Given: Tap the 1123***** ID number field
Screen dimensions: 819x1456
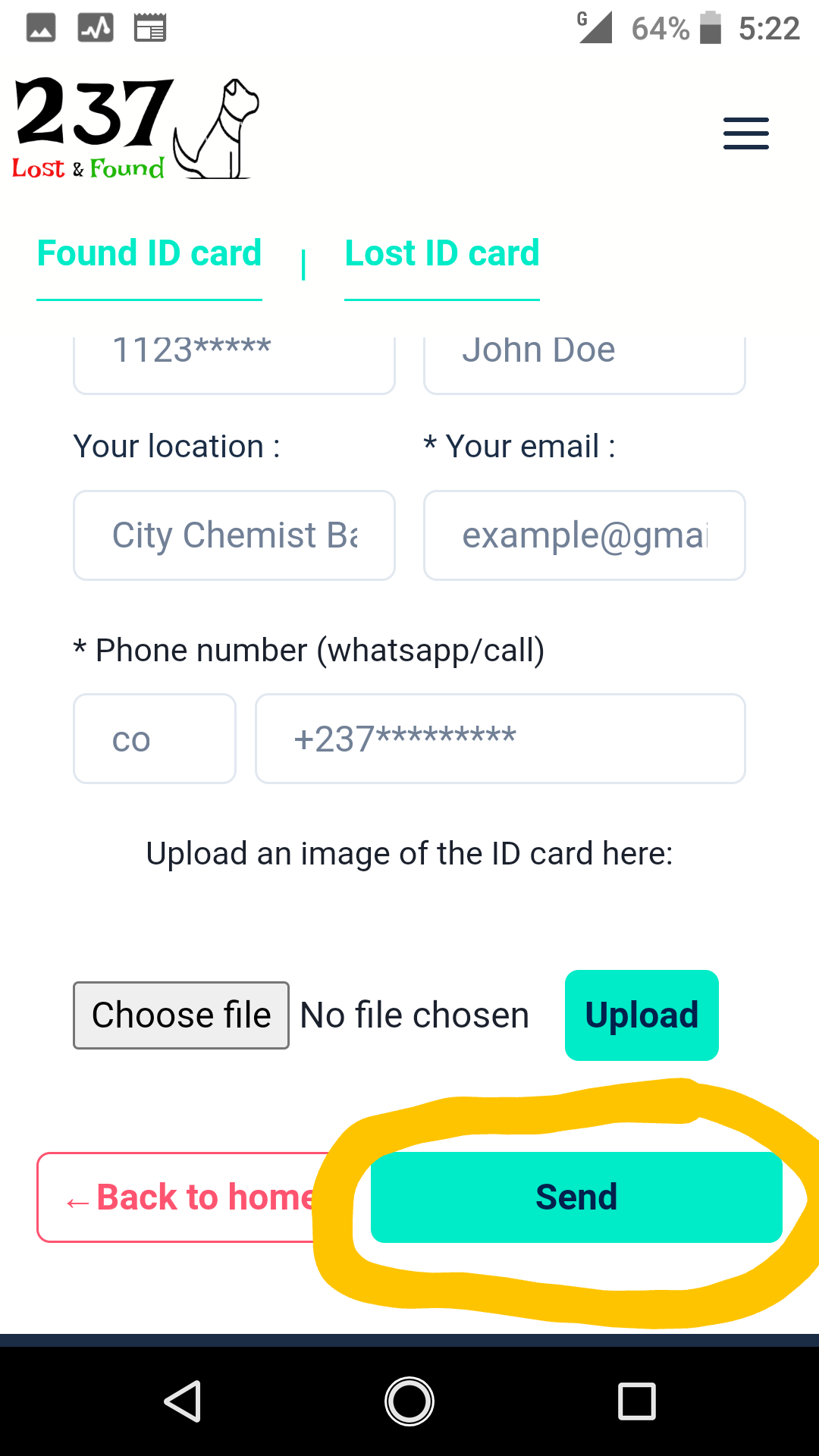Looking at the screenshot, I should pos(234,365).
